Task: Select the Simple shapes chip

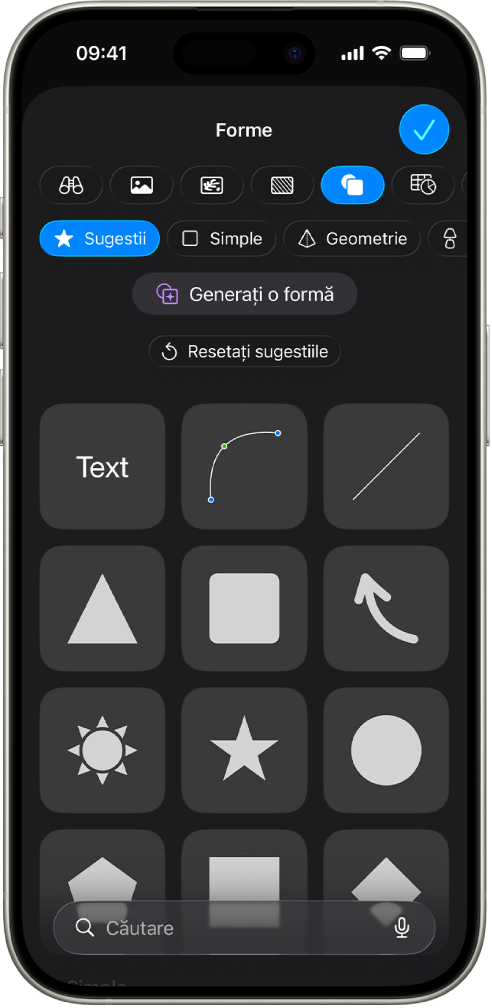Action: (x=221, y=238)
